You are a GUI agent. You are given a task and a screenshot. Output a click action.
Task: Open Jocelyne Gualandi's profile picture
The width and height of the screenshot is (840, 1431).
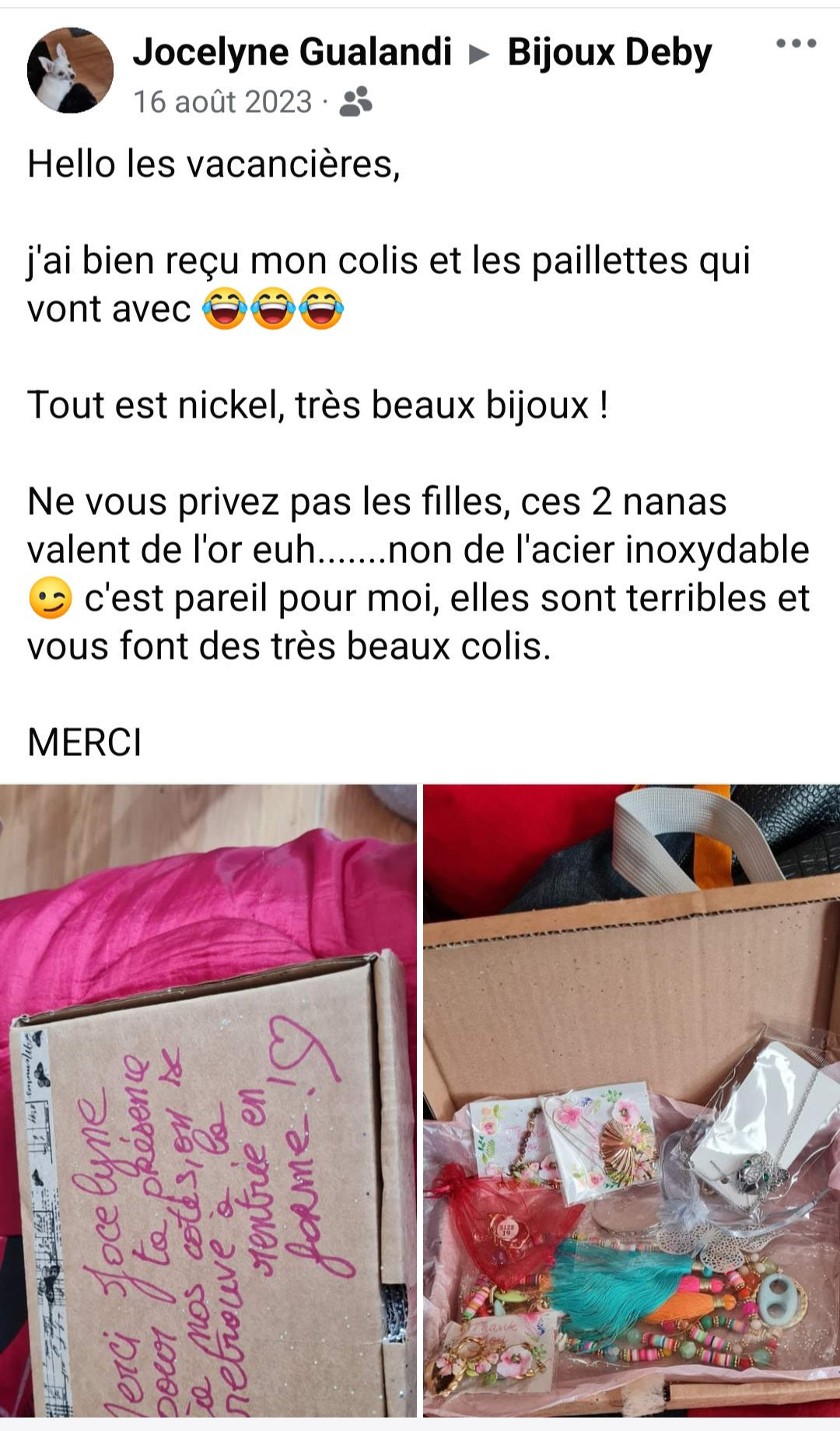[x=70, y=71]
